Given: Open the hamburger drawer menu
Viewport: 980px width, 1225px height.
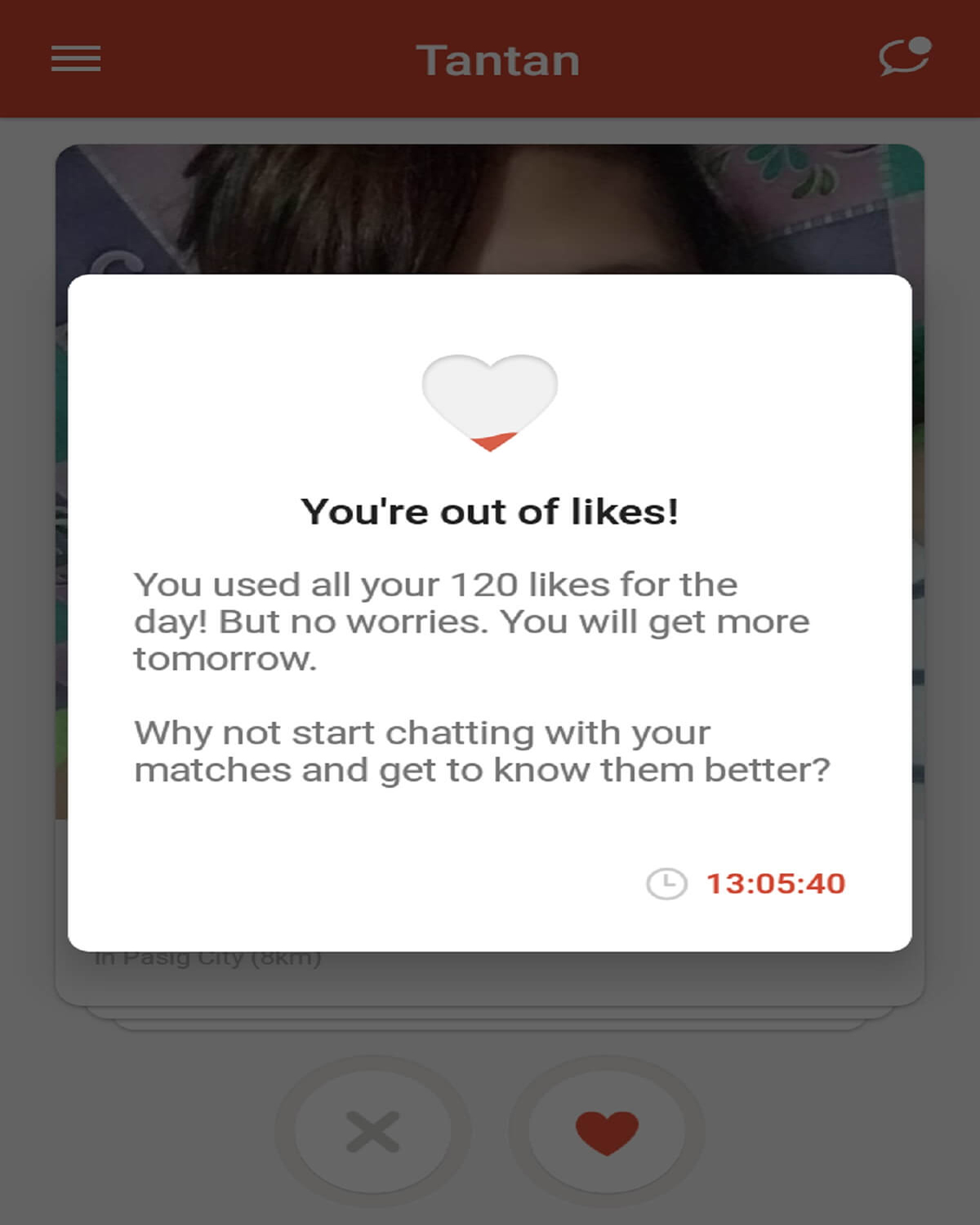Looking at the screenshot, I should coord(76,59).
